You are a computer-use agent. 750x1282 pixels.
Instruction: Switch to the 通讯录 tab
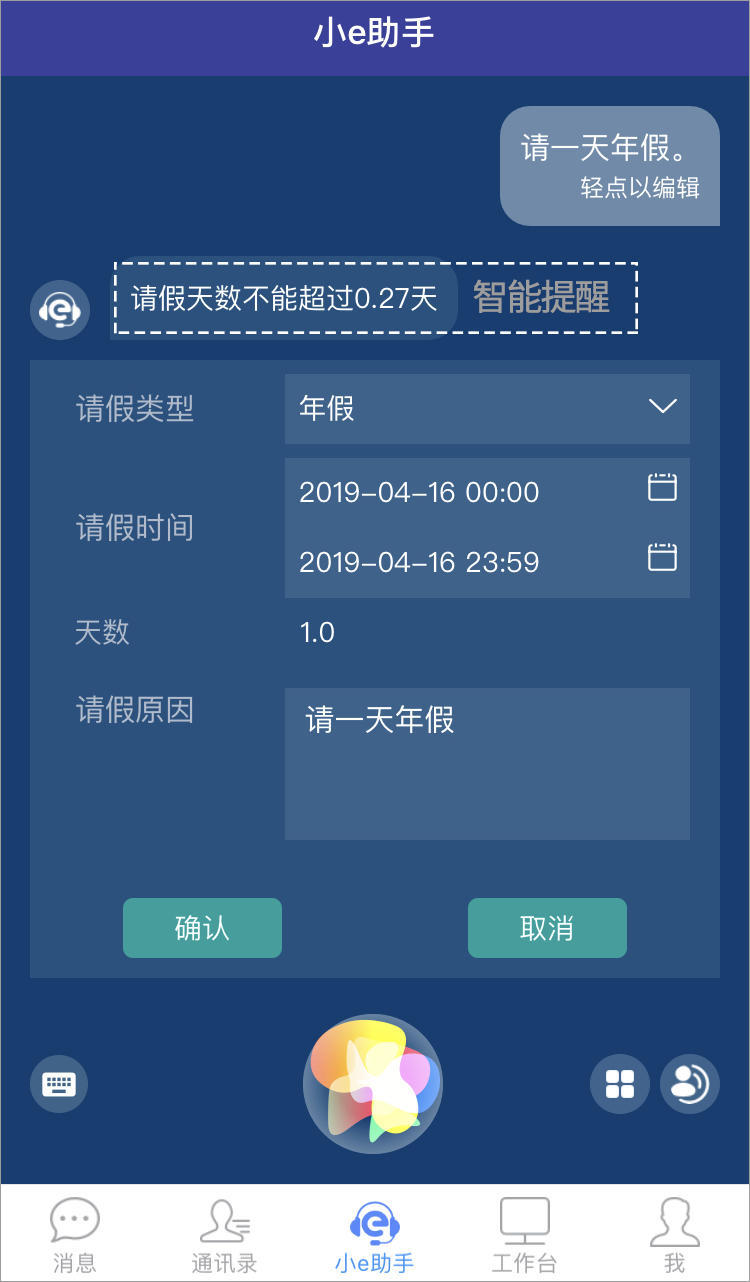pos(224,1230)
